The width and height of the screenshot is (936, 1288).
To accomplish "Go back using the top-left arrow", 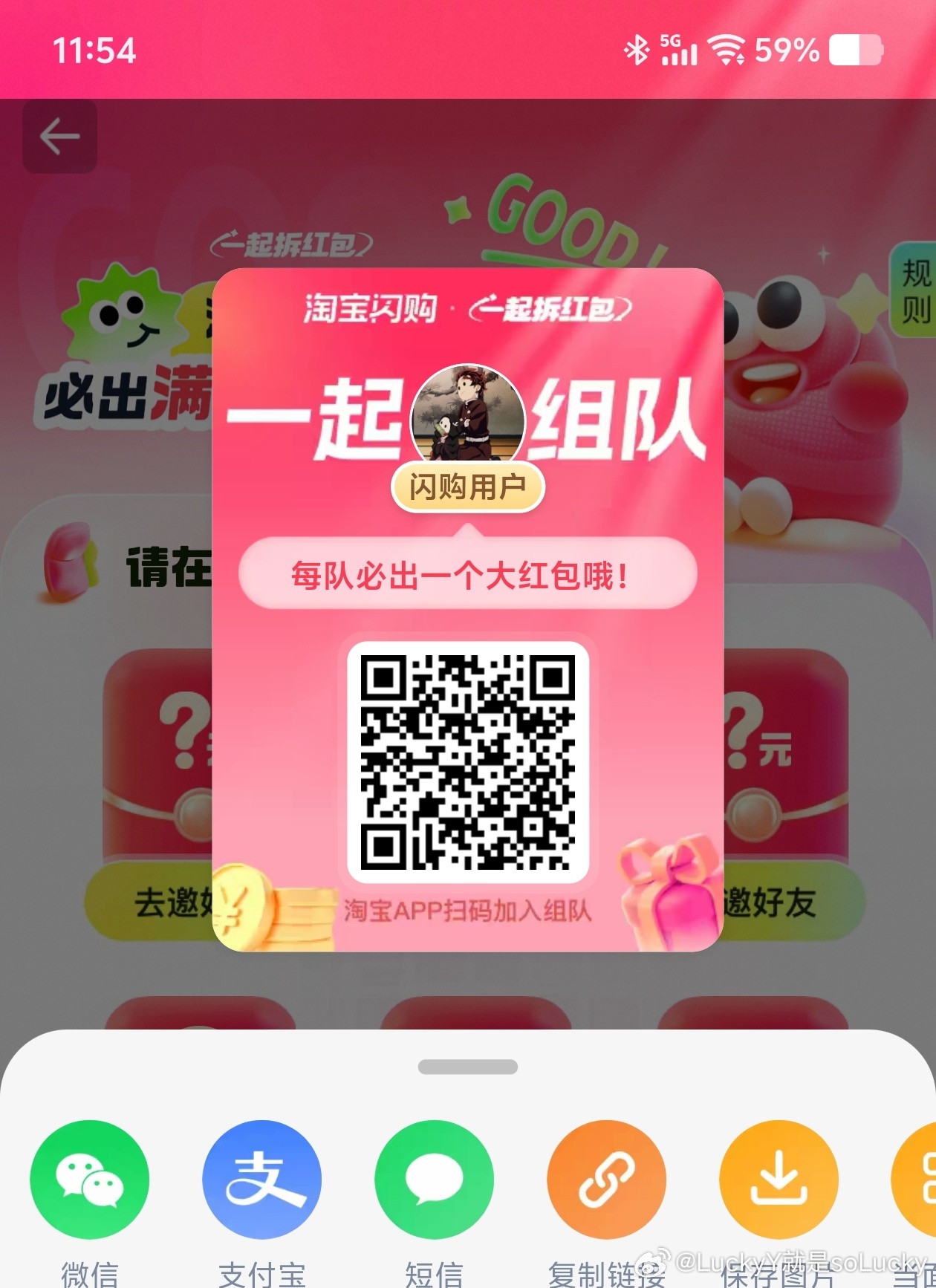I will click(x=59, y=137).
